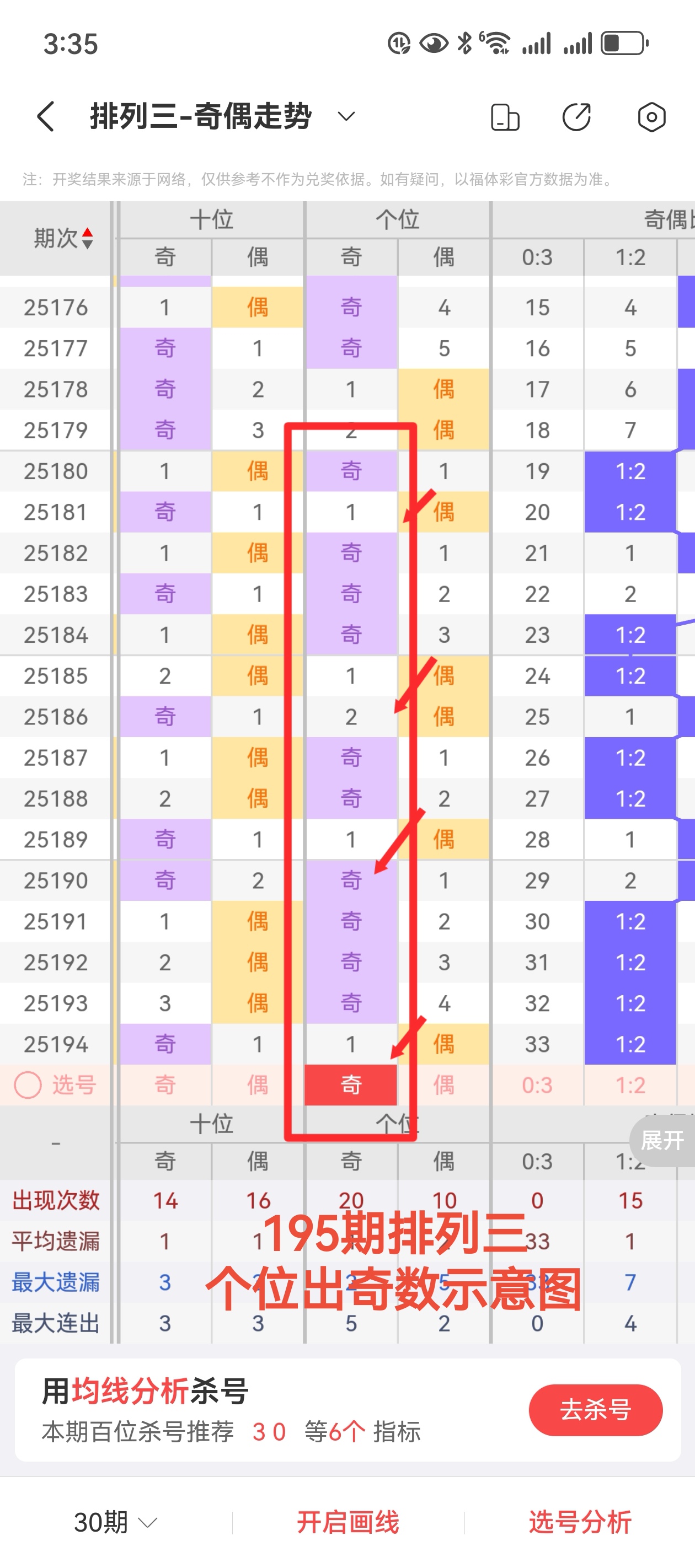
Task: Tap the Bluetooth icon in the status bar
Action: tap(464, 41)
